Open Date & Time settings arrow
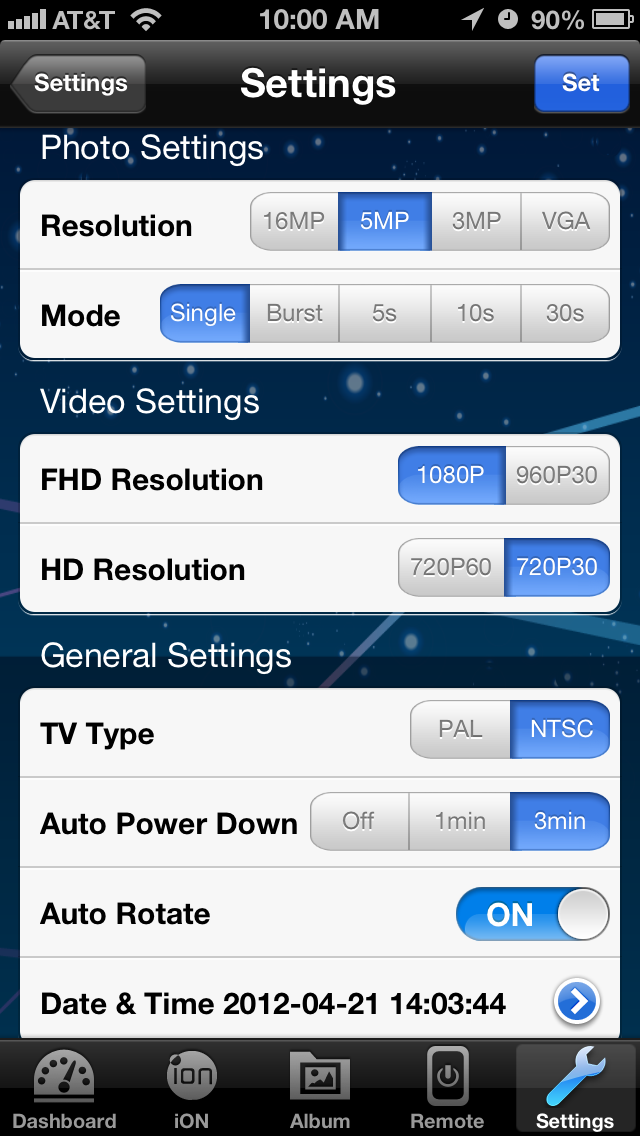This screenshot has height=1136, width=640. coord(577,1002)
